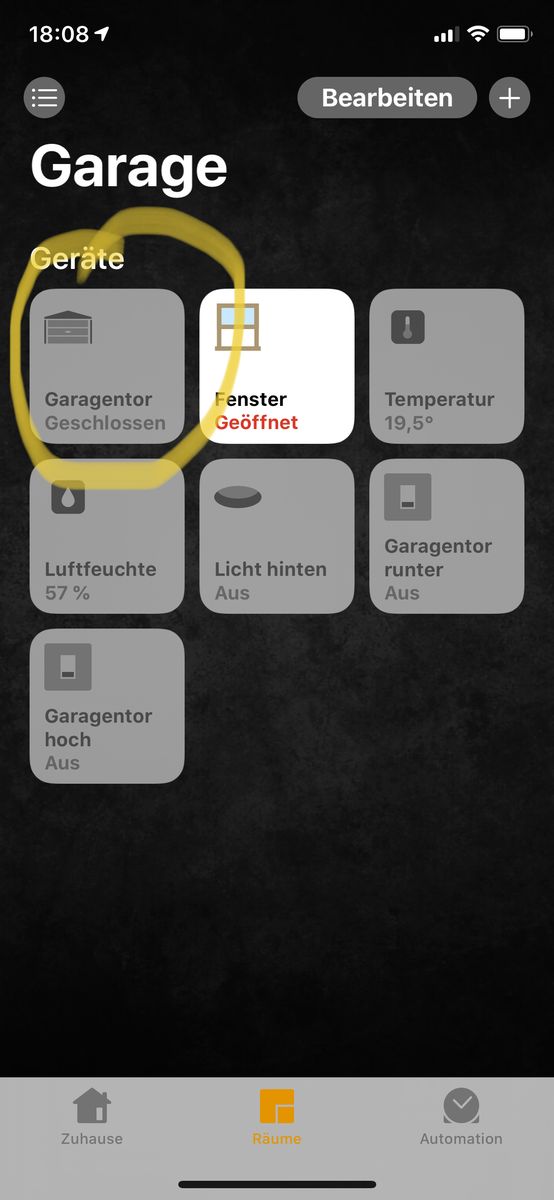Activate the Garagentor runter switch
The width and height of the screenshot is (554, 1200).
click(x=447, y=536)
